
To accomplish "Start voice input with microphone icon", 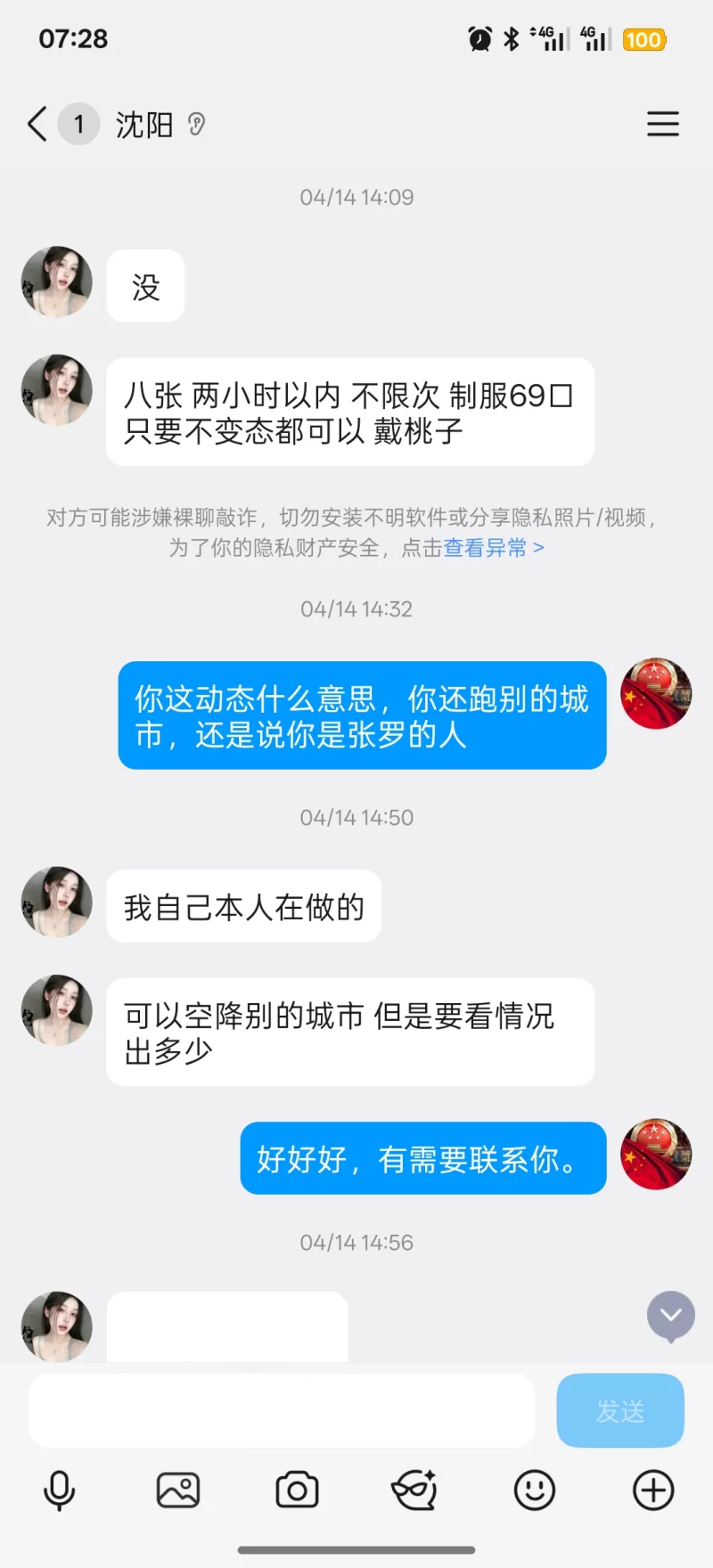I will pos(60,1490).
